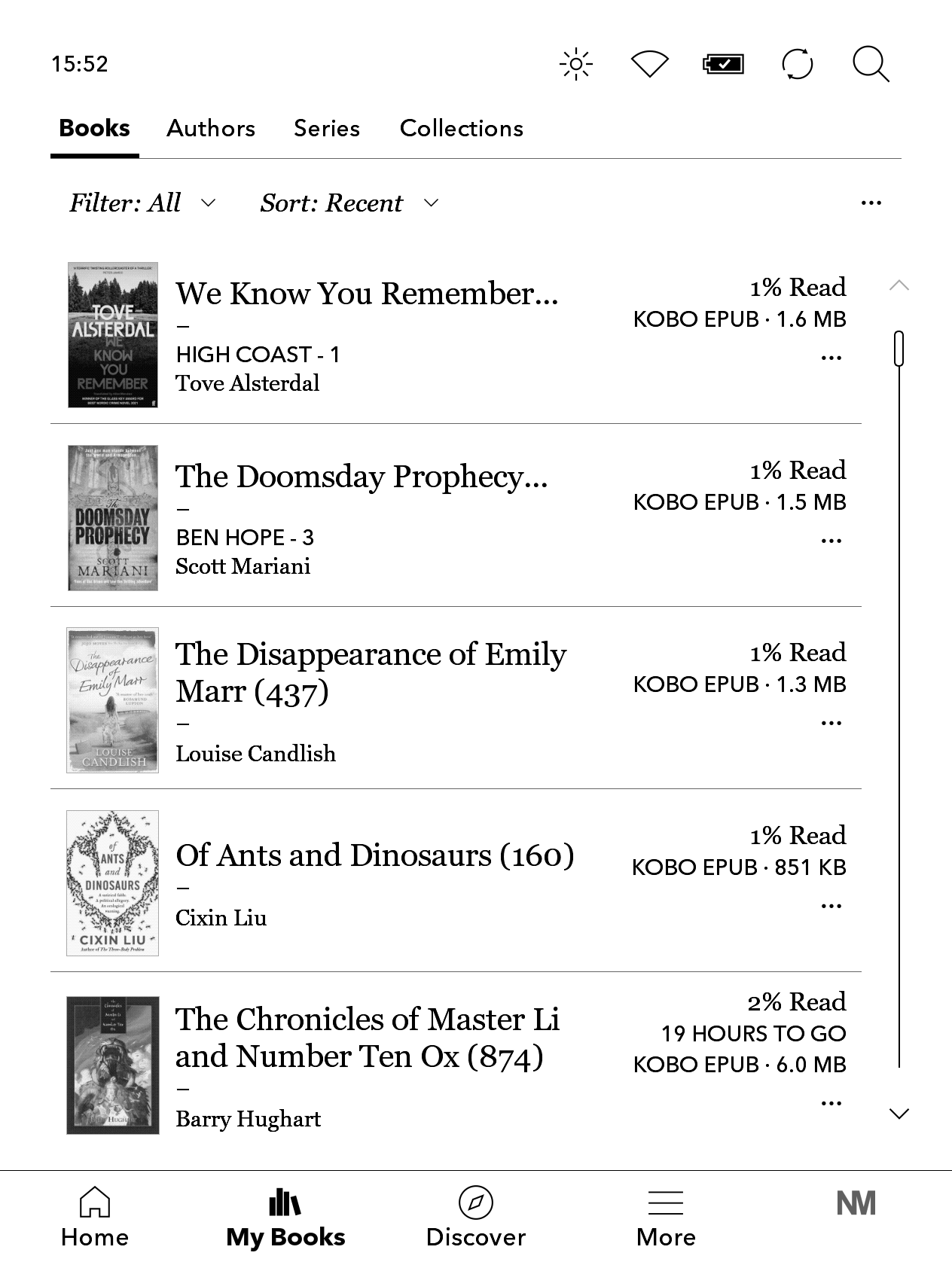Open The Disappearance of Emily Marr
The width and height of the screenshot is (952, 1265).
(x=371, y=672)
